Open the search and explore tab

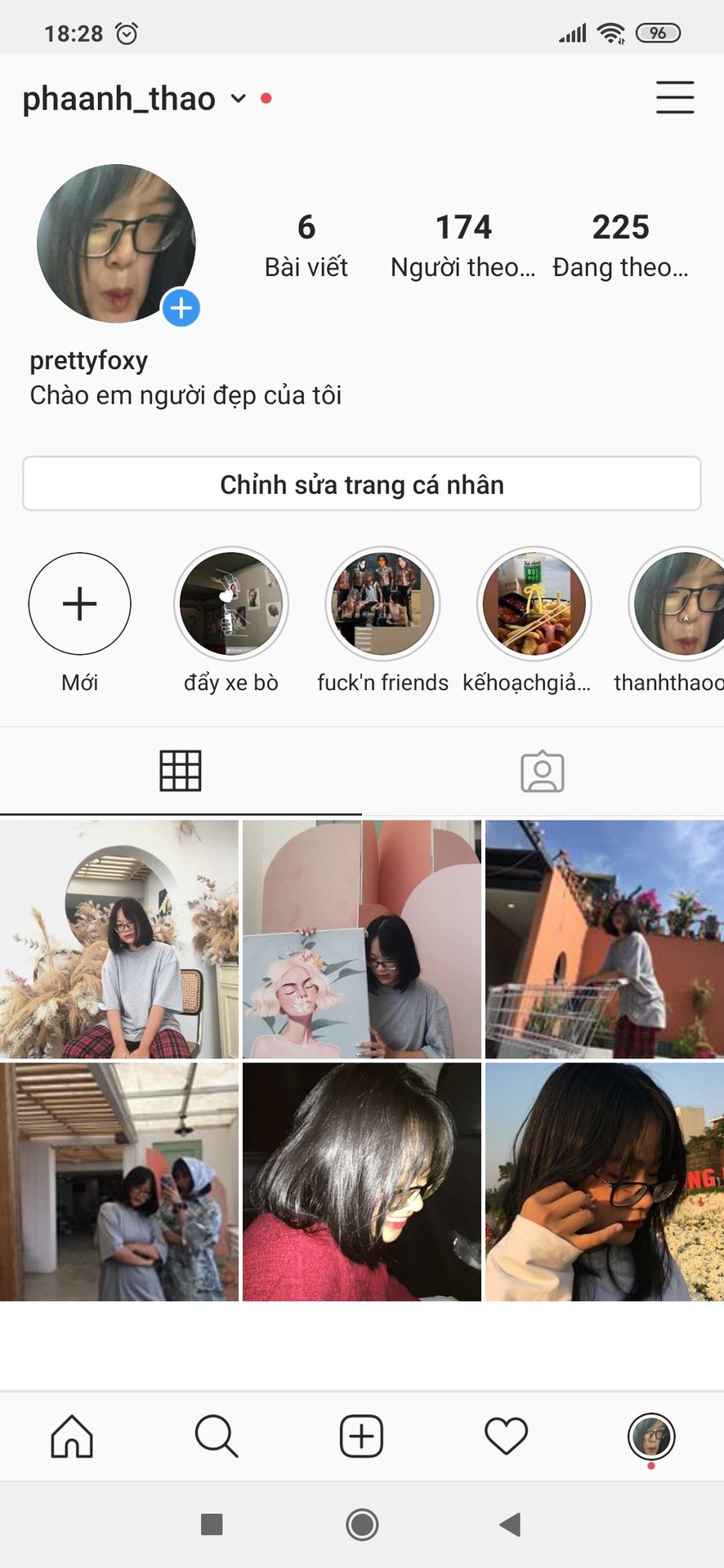tap(217, 1436)
